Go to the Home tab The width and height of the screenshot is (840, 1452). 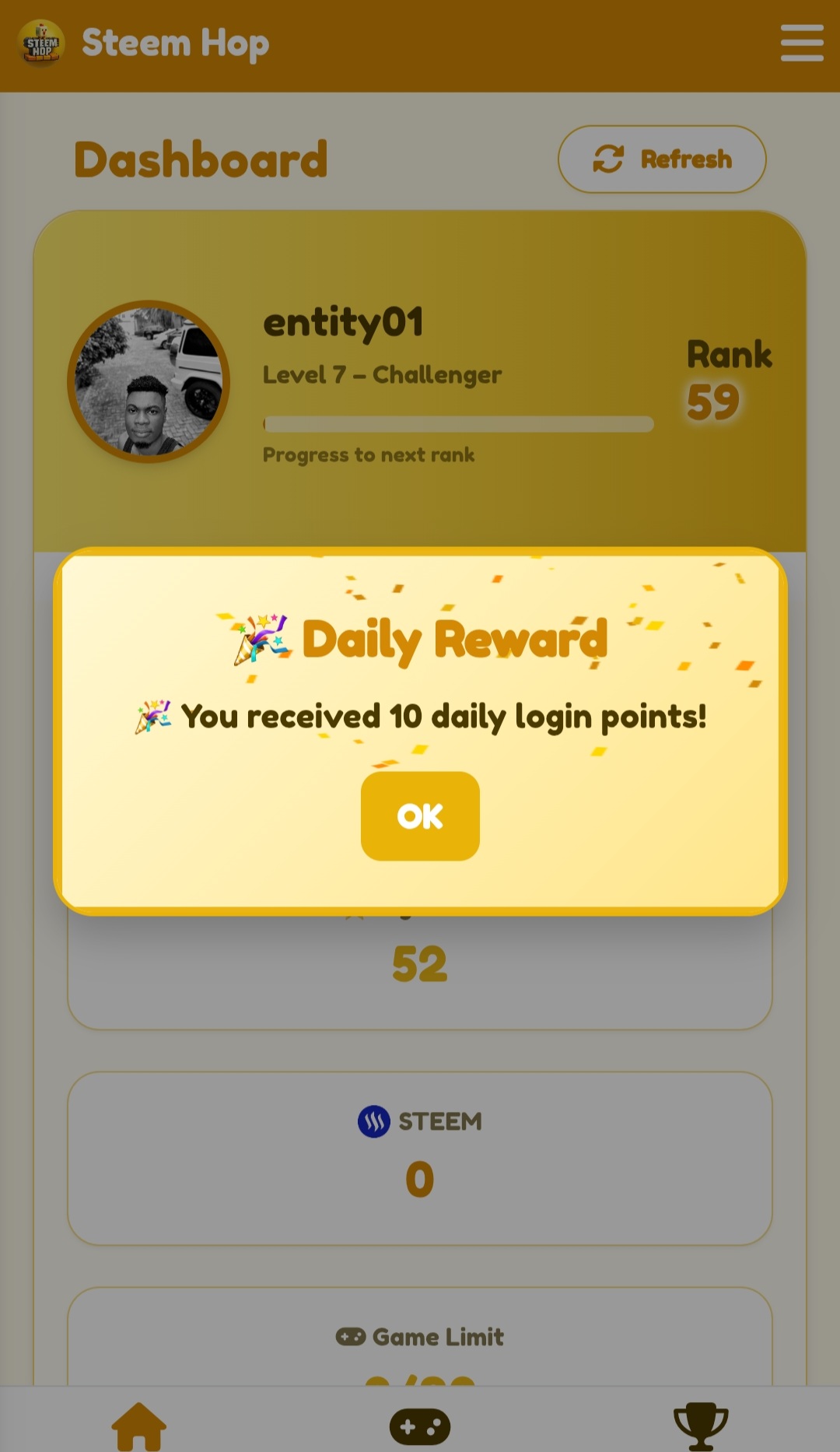(x=139, y=1426)
